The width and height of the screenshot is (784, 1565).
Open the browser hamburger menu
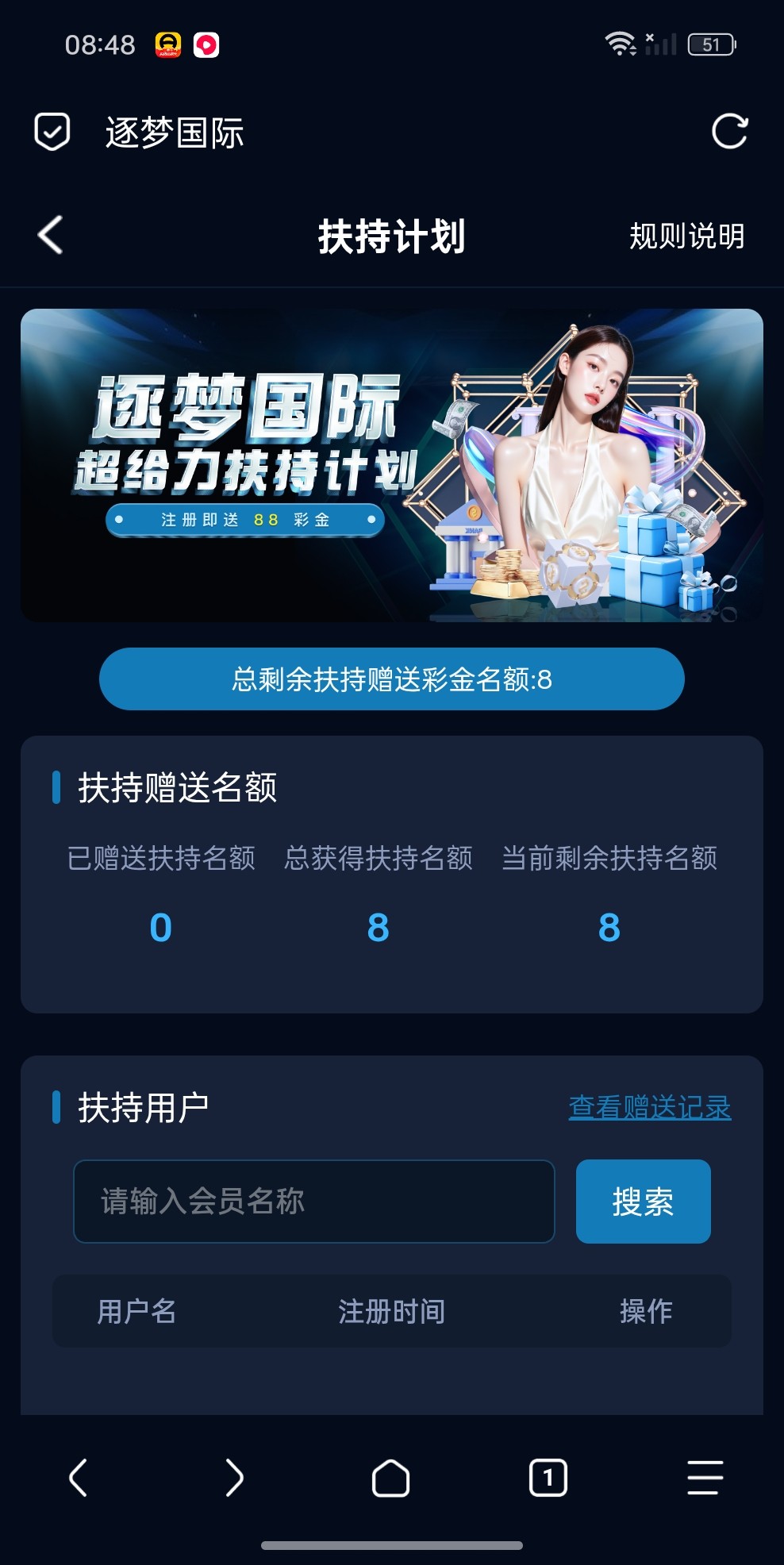click(x=705, y=1478)
